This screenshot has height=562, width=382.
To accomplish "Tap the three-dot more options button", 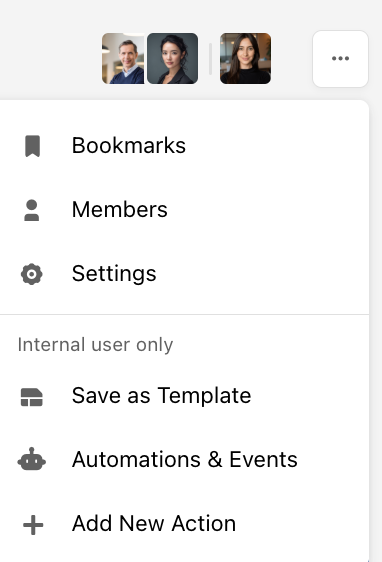I will click(340, 59).
